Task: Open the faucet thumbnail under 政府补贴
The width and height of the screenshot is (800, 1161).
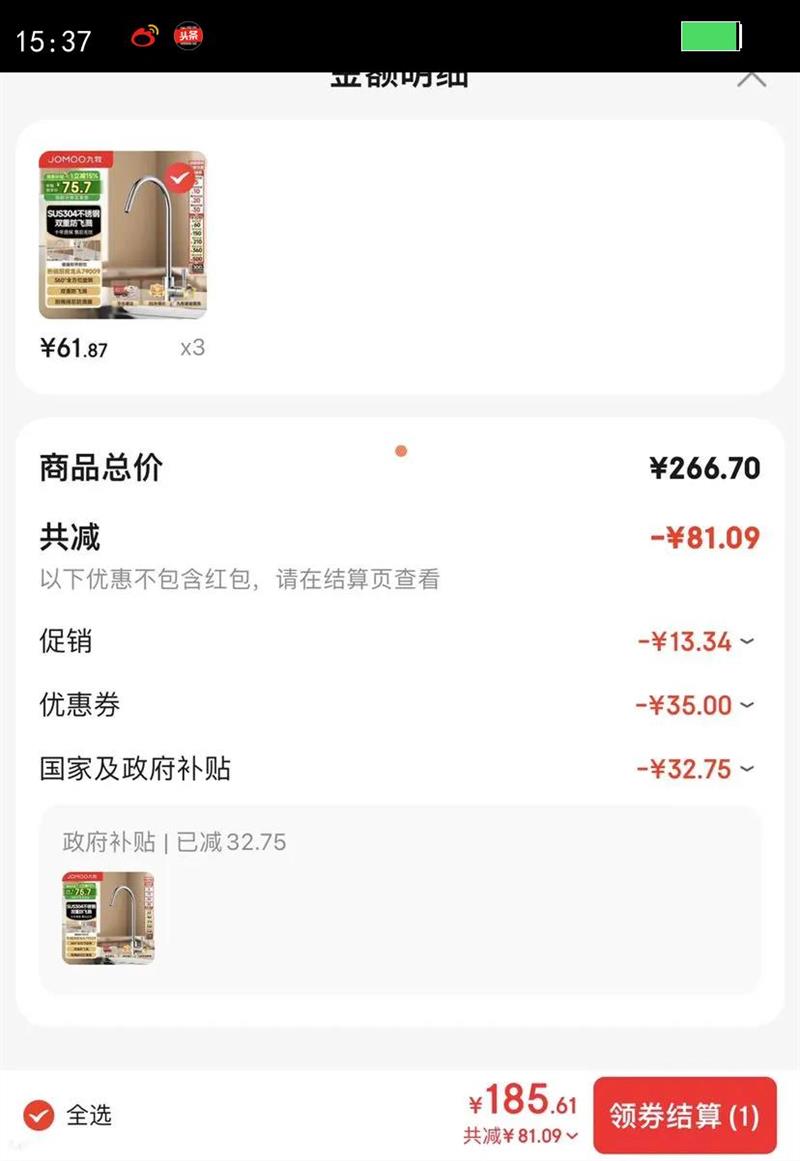Action: (x=108, y=917)
